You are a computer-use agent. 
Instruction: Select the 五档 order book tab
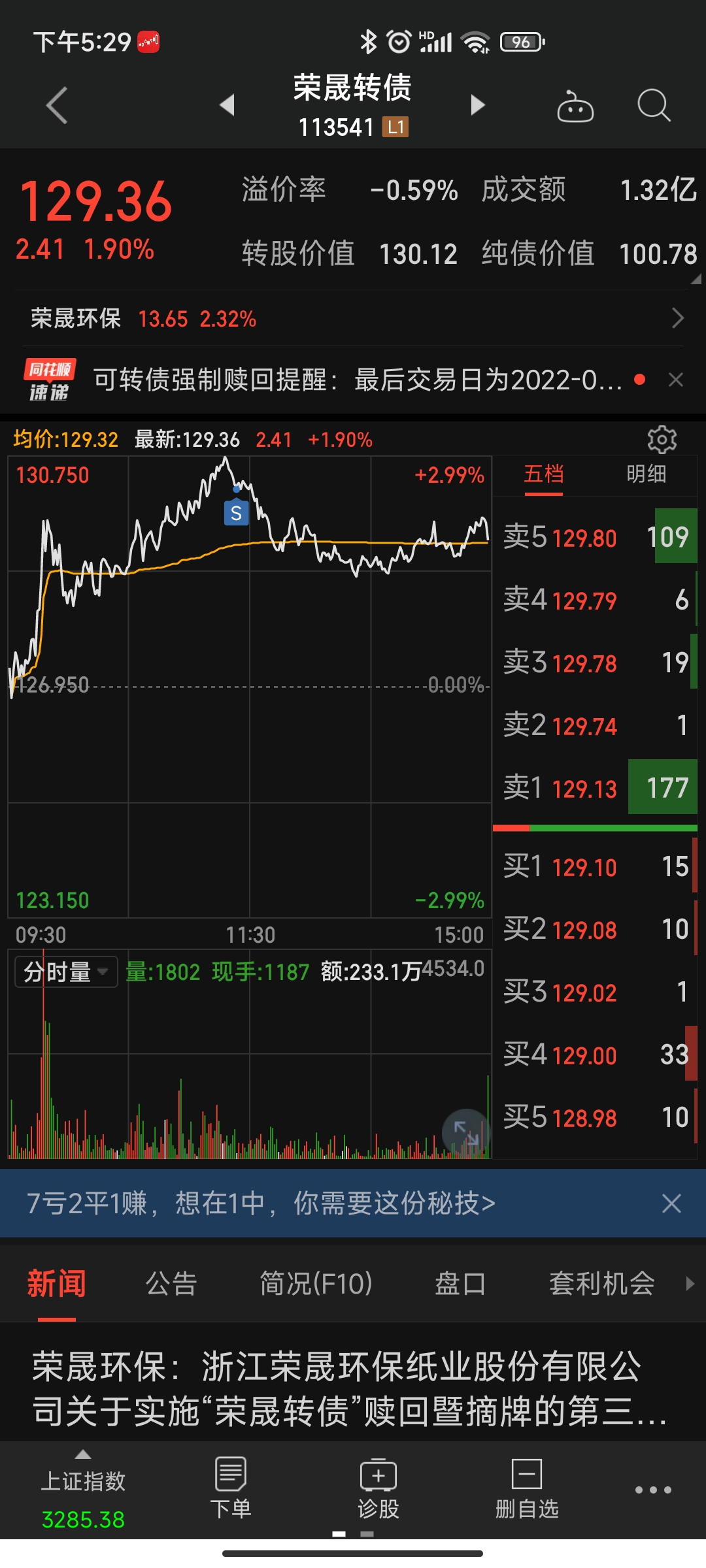coord(543,474)
